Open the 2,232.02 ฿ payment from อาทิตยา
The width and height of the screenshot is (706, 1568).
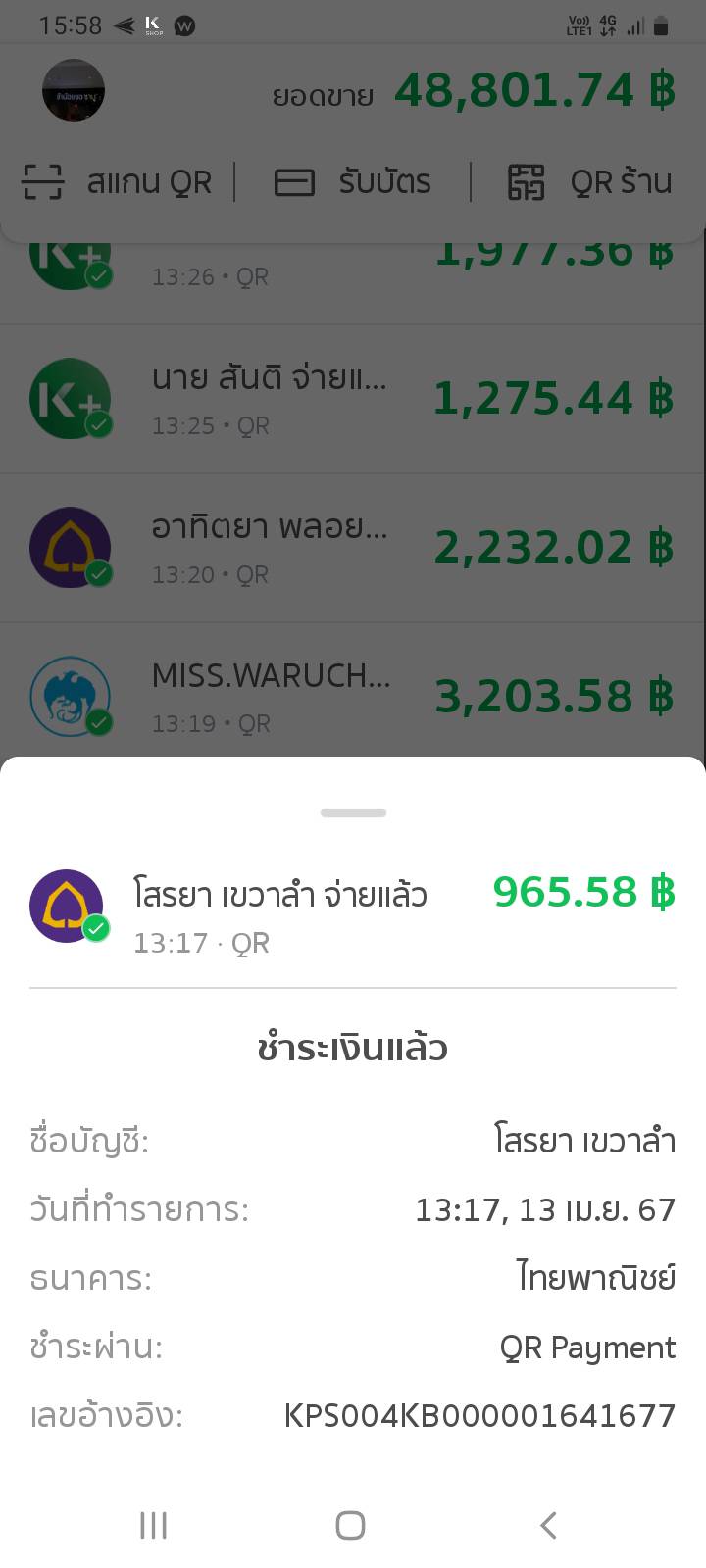[x=353, y=549]
